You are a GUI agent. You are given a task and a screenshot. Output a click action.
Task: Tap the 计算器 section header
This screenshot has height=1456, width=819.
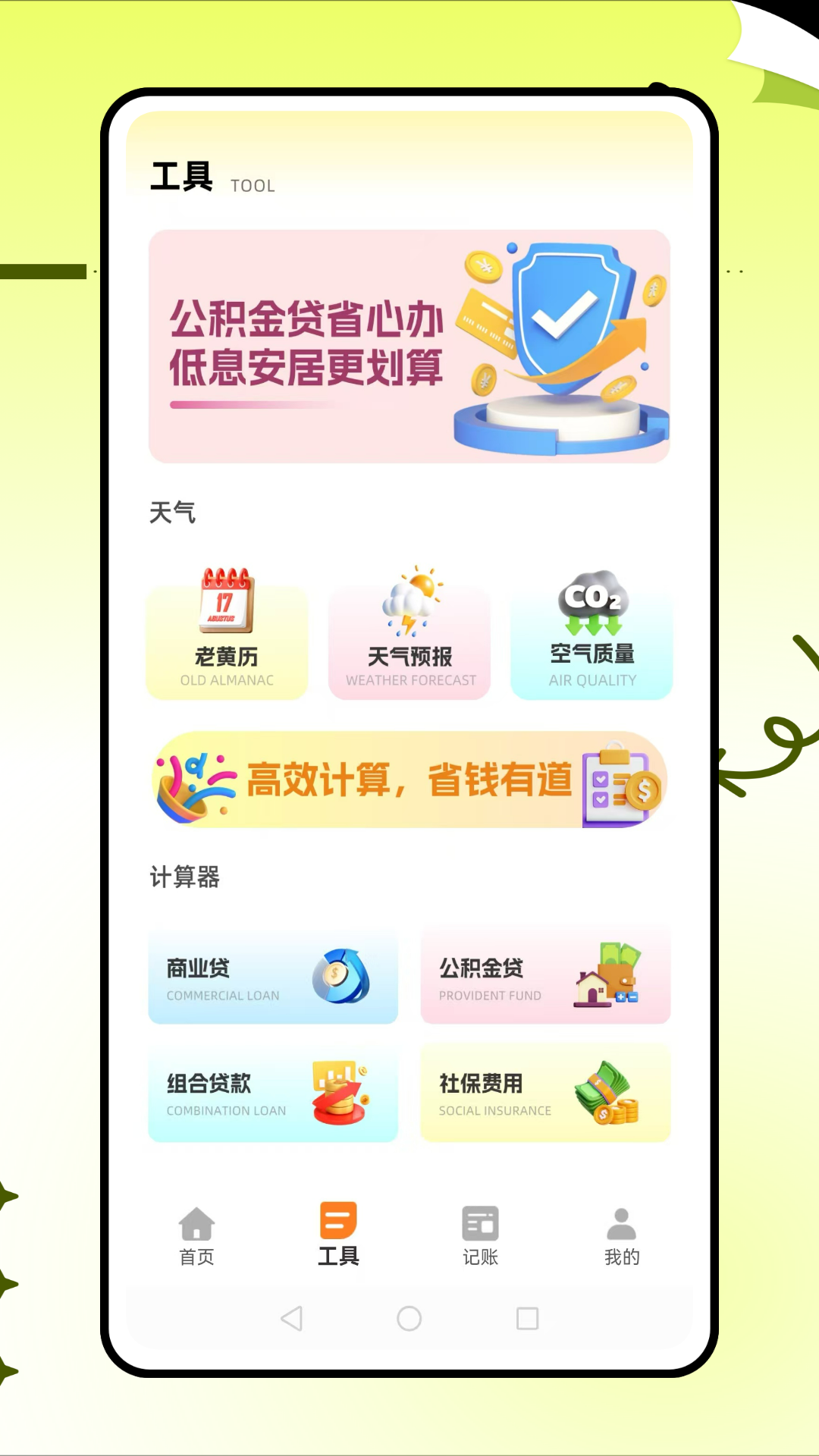pyautogui.click(x=185, y=878)
